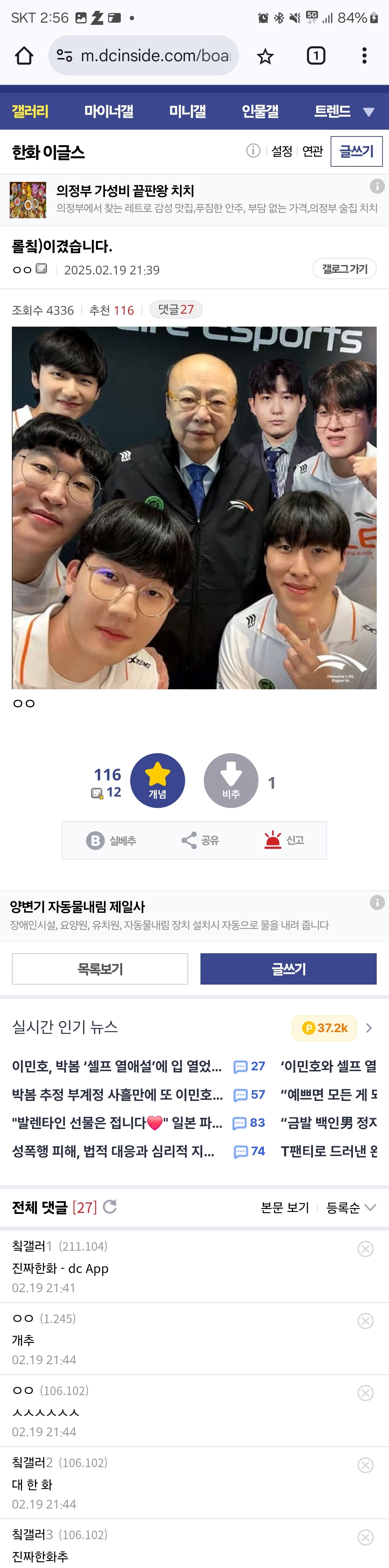This screenshot has width=389, height=1568.
Task: Delete the 진짜한화 - dc App comment
Action: 365,1249
